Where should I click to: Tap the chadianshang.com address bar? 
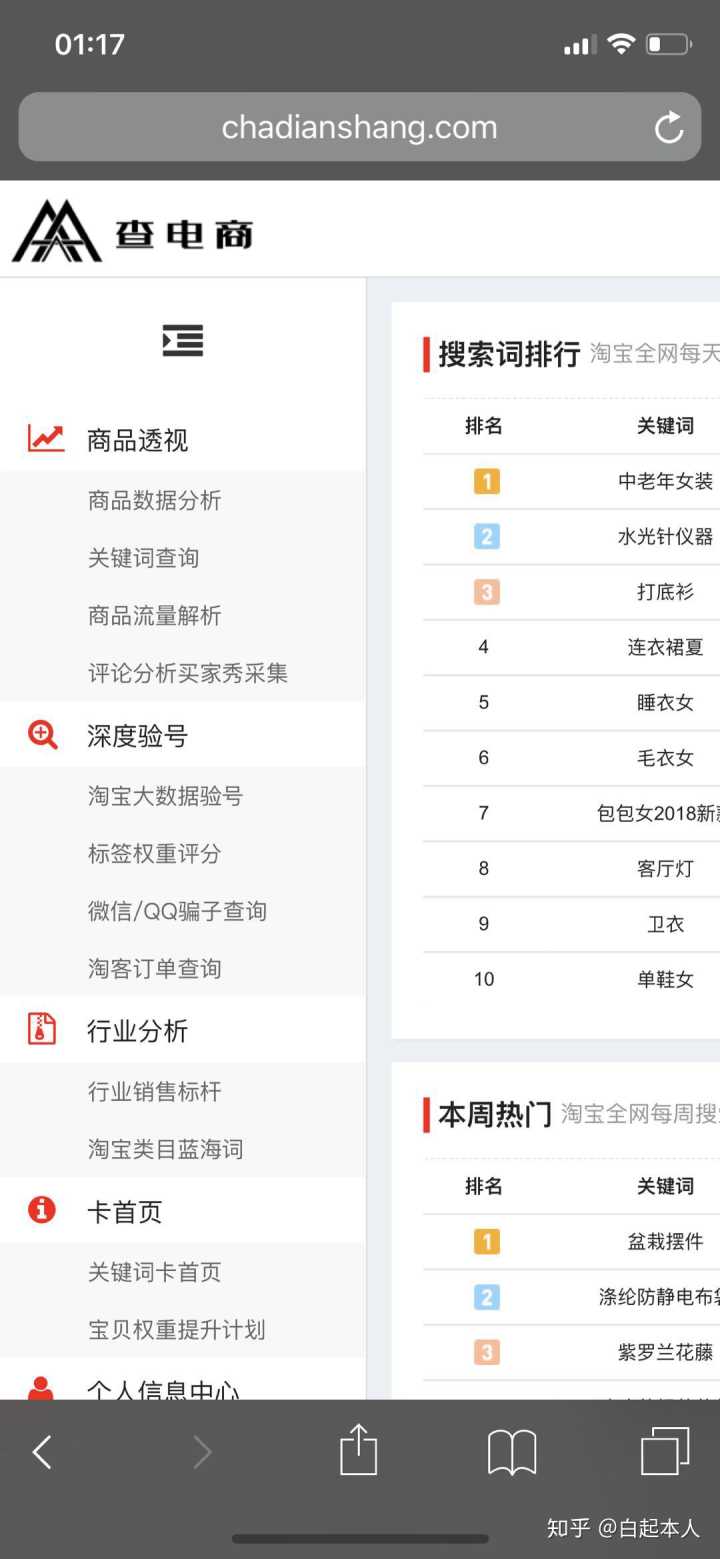coord(360,127)
